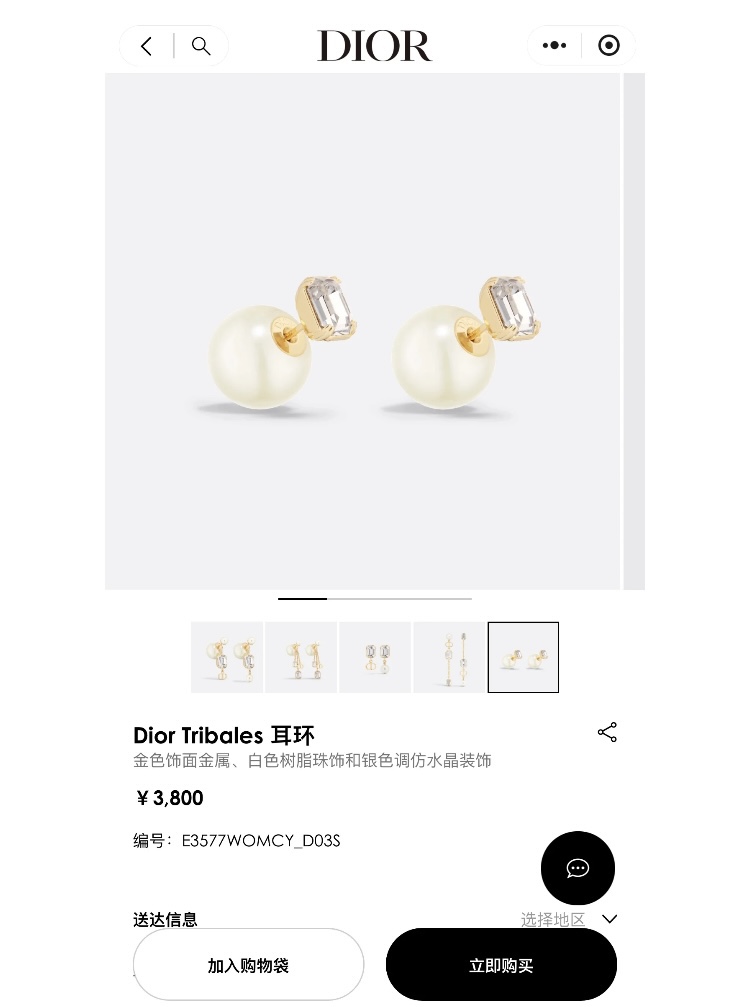Screen dimensions: 755x1007
Task: Open the fourth long-earring thumbnail
Action: click(449, 657)
